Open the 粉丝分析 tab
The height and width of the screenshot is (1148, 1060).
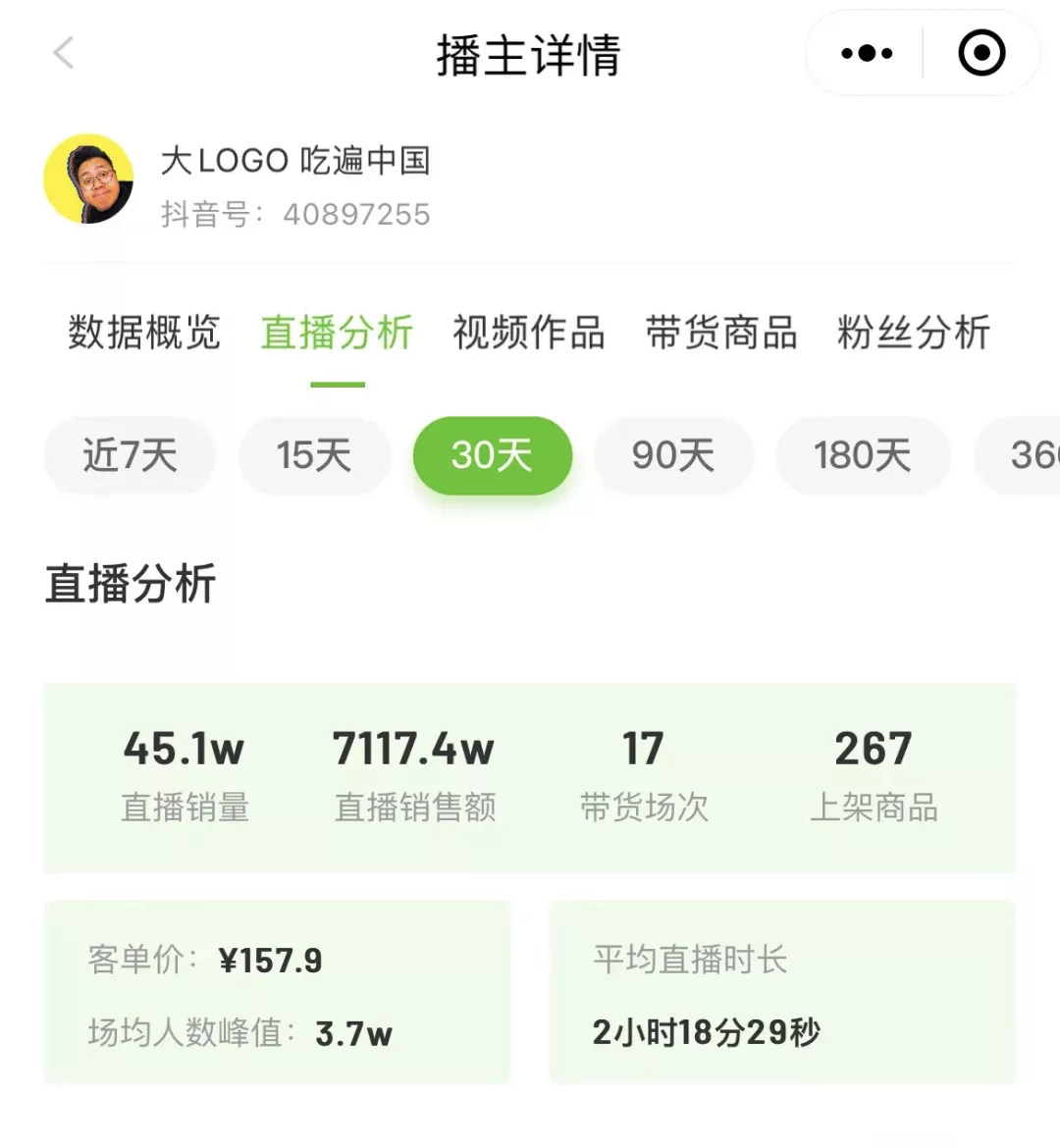point(914,333)
